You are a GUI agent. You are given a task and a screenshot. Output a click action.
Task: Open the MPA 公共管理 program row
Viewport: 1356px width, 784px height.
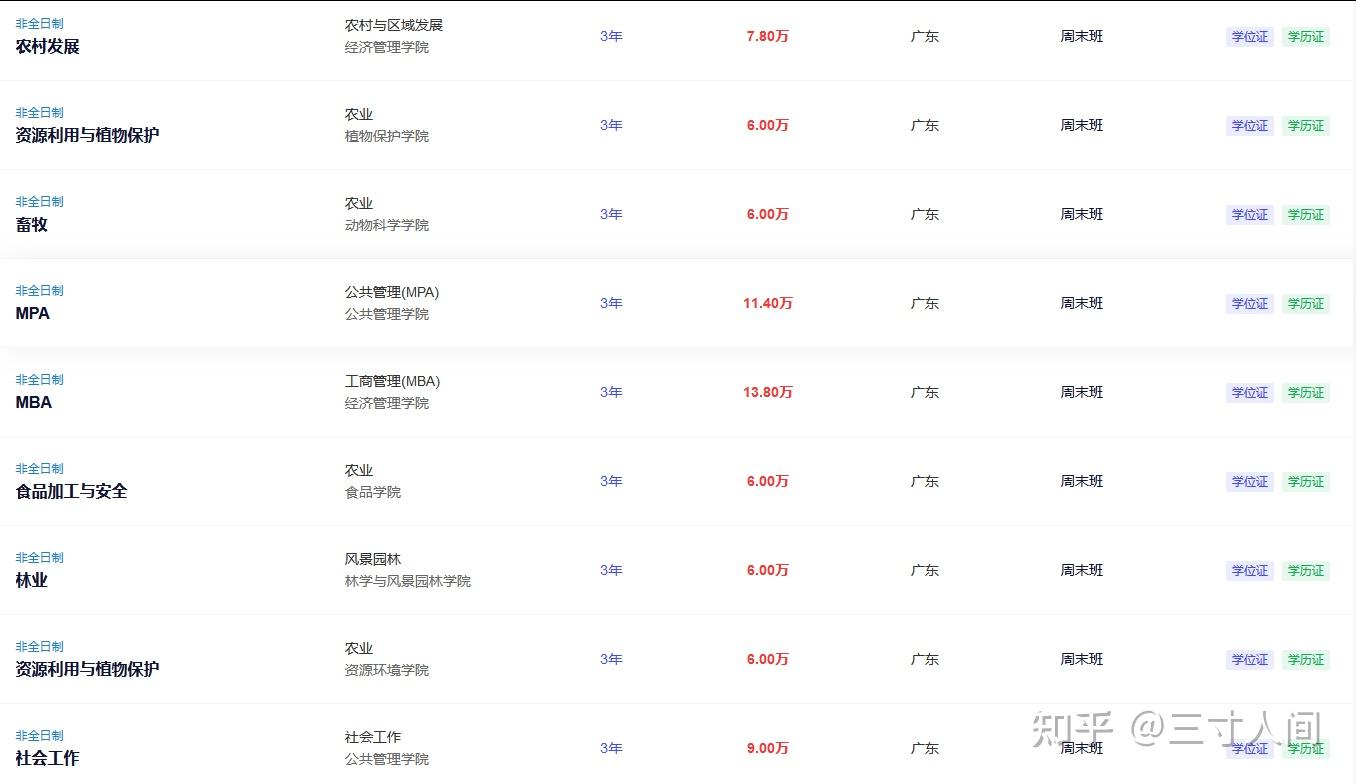click(x=678, y=303)
